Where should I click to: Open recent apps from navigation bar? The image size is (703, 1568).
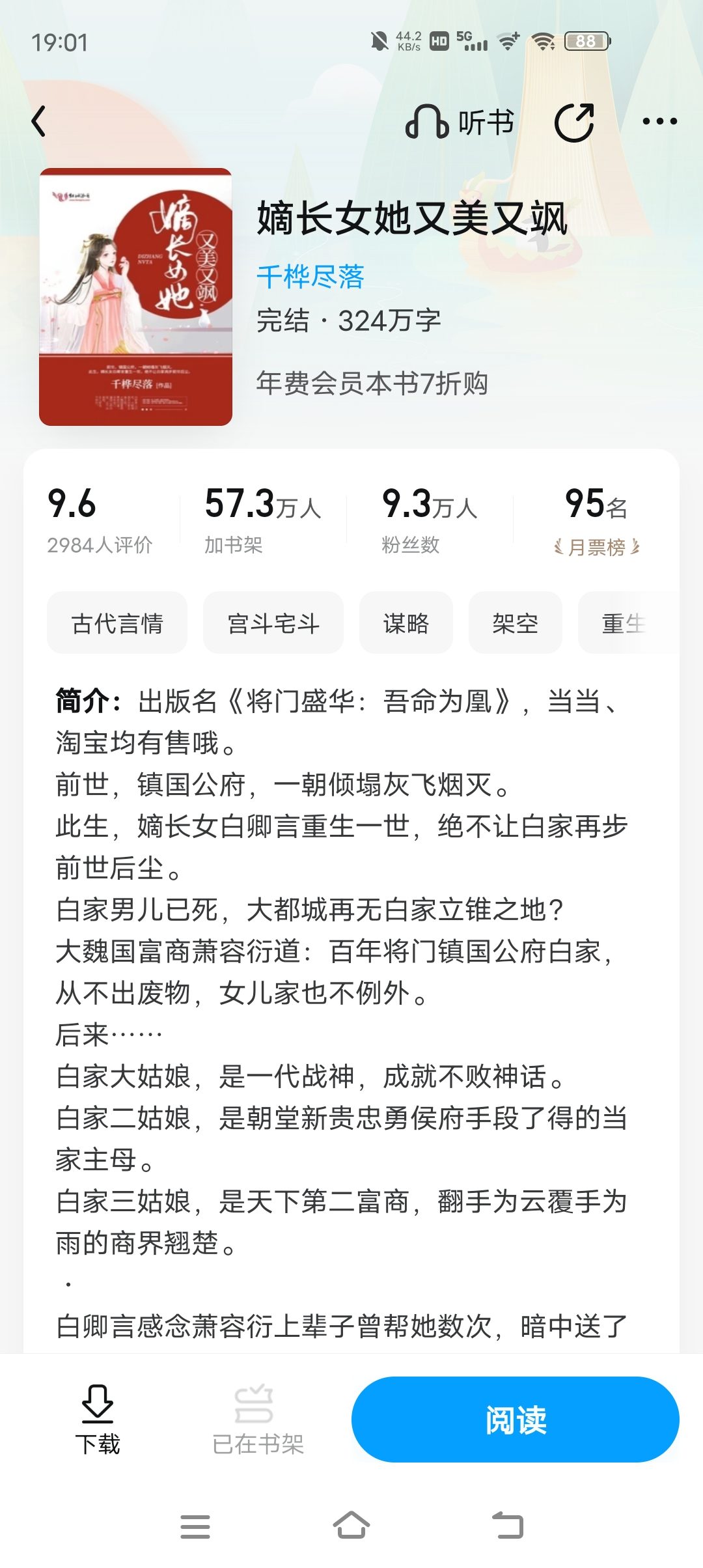[x=195, y=1526]
